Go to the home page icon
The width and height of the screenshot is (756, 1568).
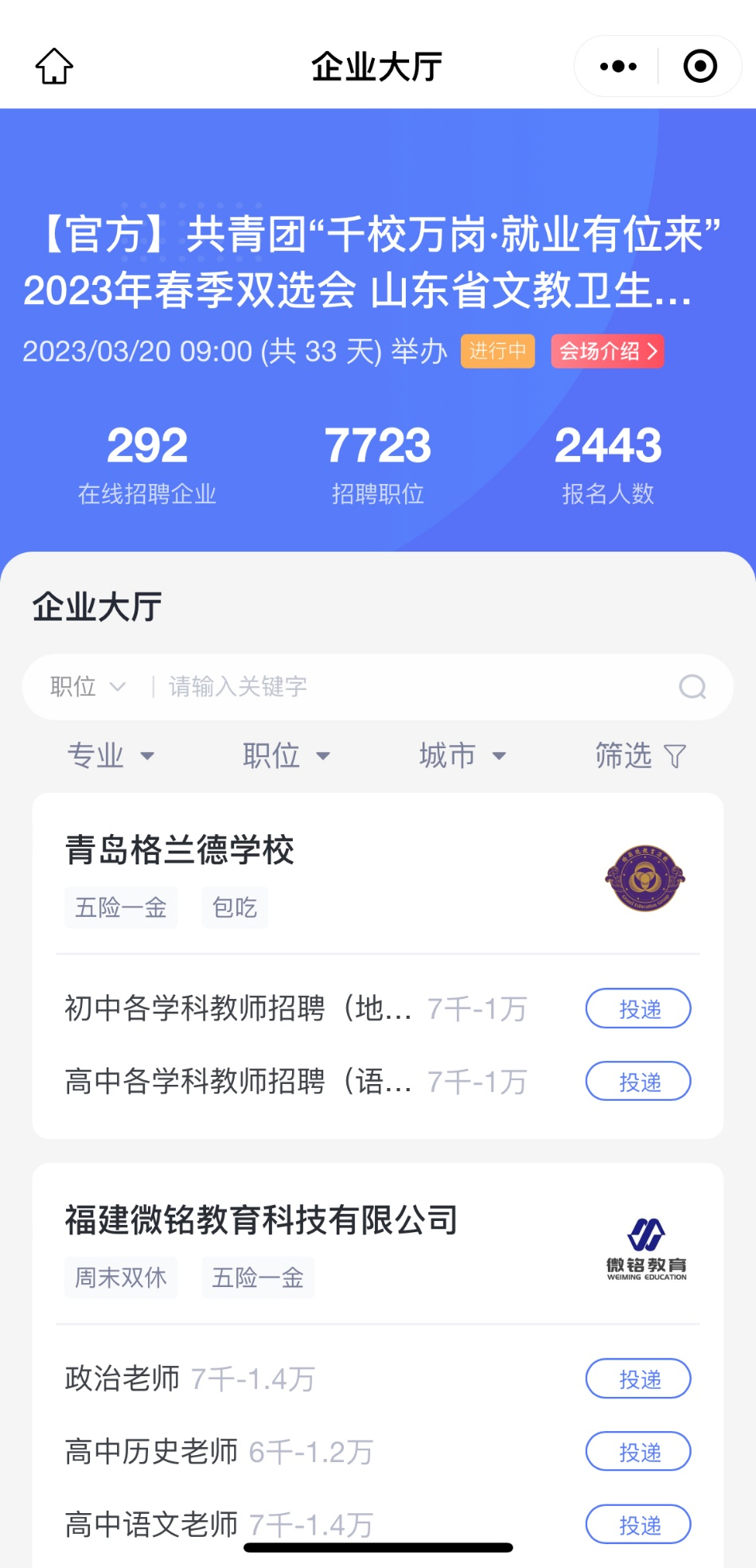[54, 66]
